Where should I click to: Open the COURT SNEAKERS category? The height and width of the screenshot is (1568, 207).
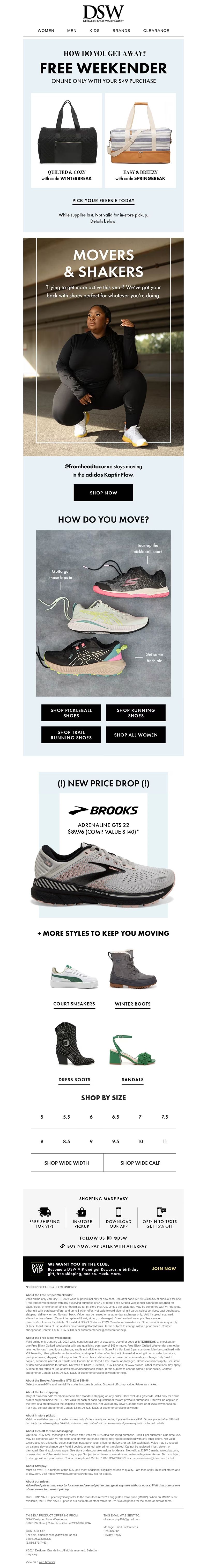(x=74, y=1004)
